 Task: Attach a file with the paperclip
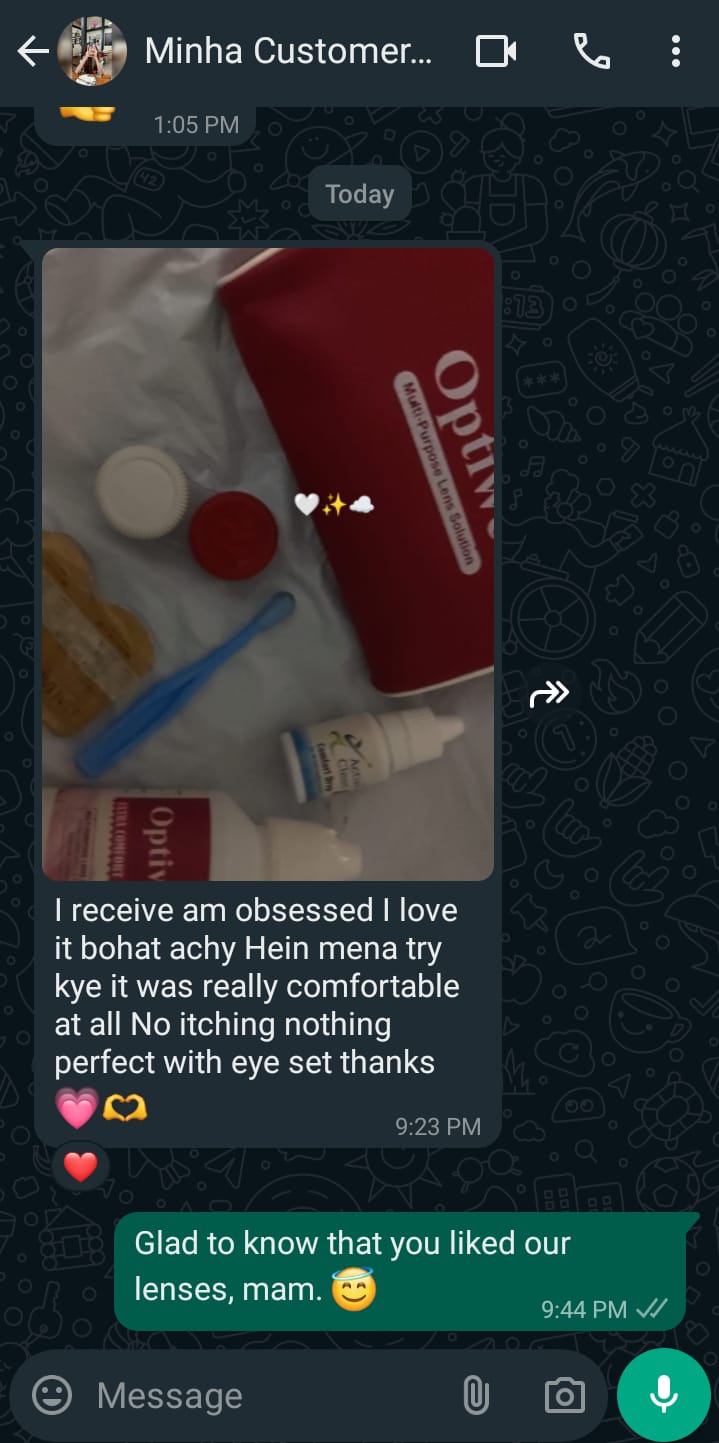pos(476,1395)
